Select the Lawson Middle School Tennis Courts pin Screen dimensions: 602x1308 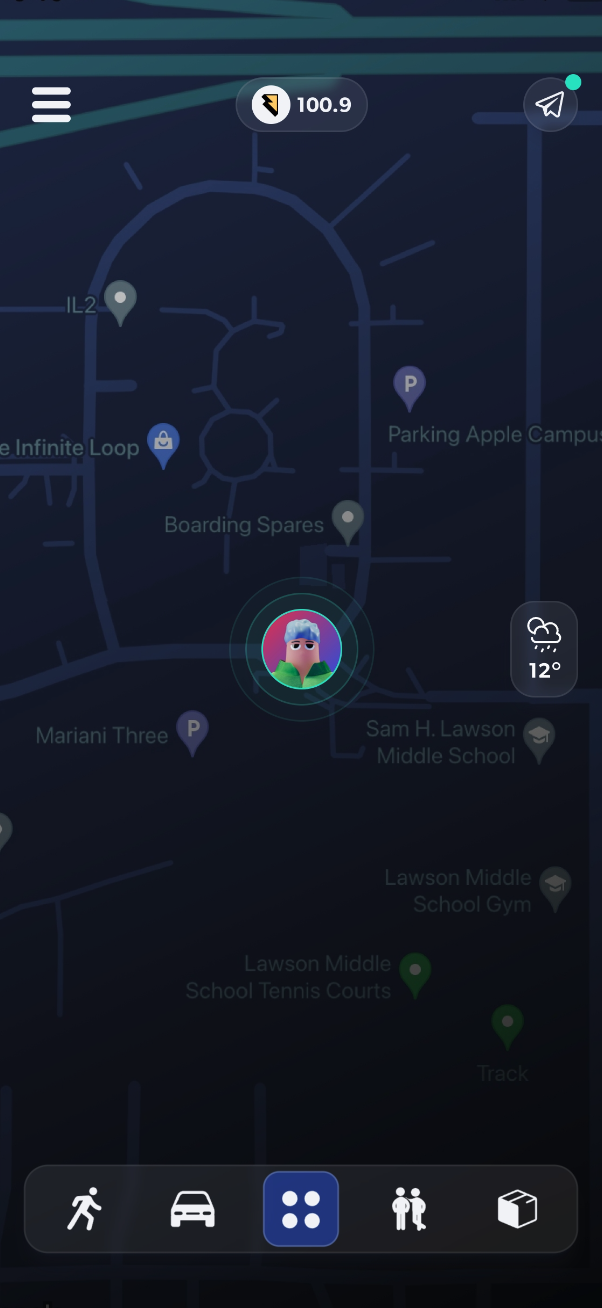click(x=415, y=972)
